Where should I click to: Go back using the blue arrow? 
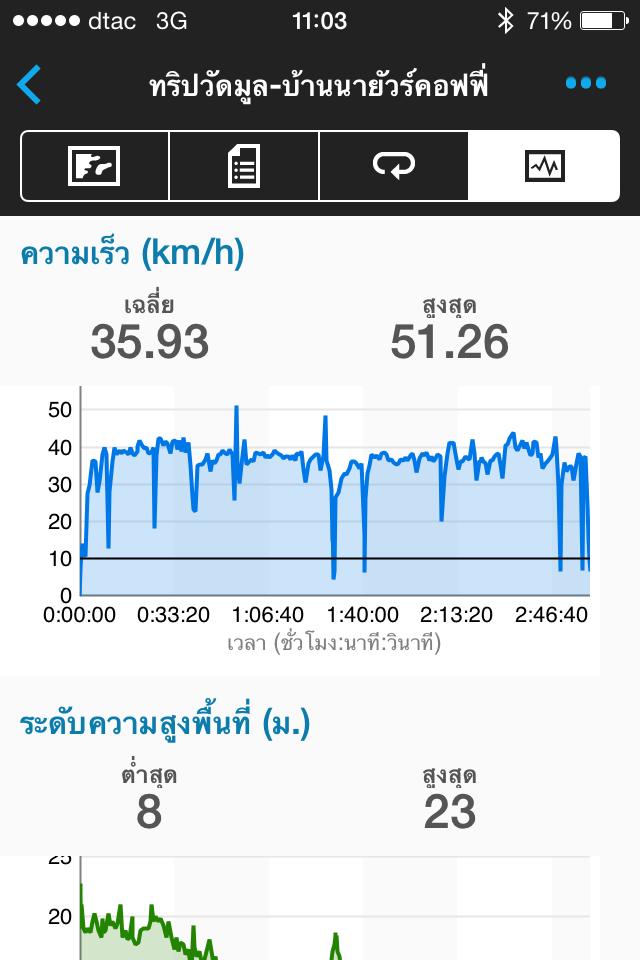(30, 84)
